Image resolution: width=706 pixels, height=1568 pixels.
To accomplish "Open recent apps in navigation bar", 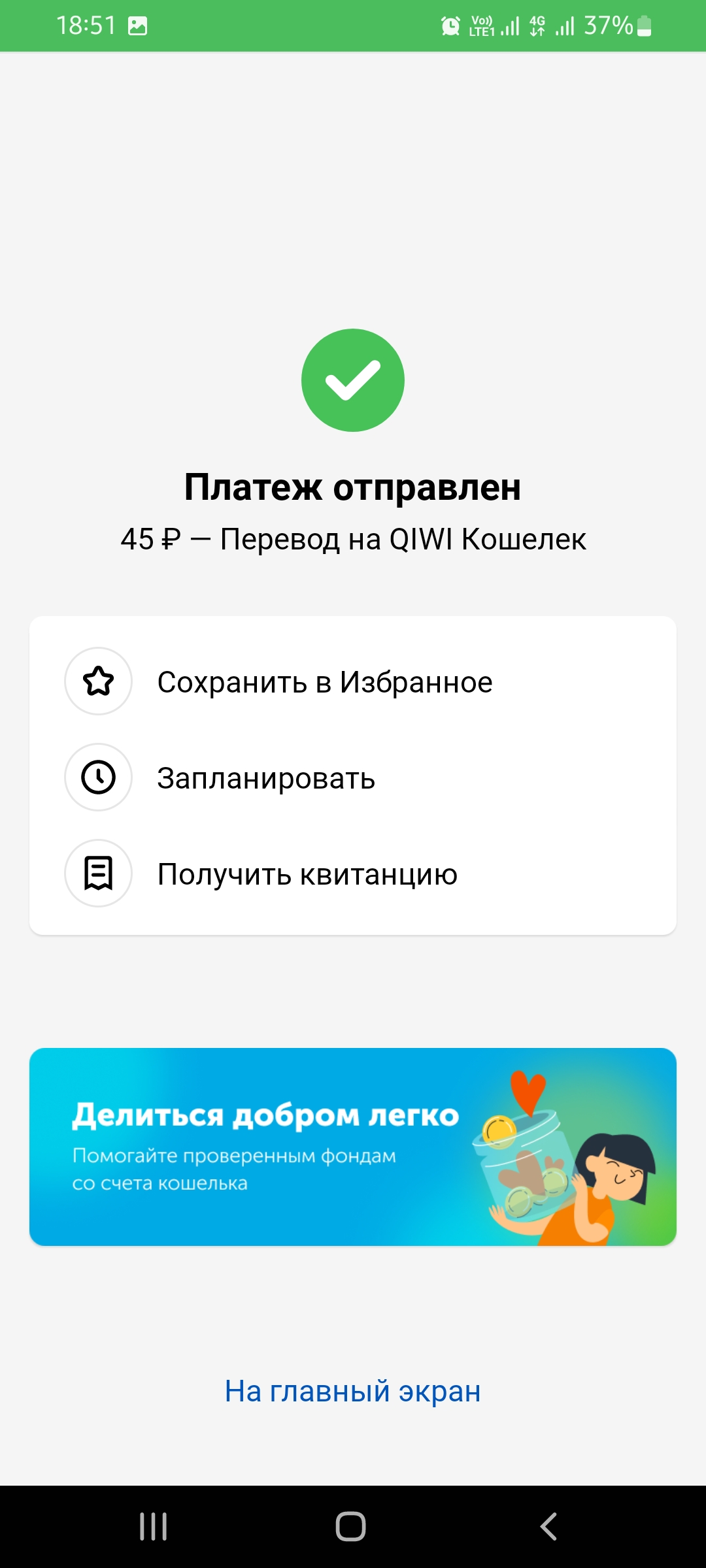I will 154,1527.
